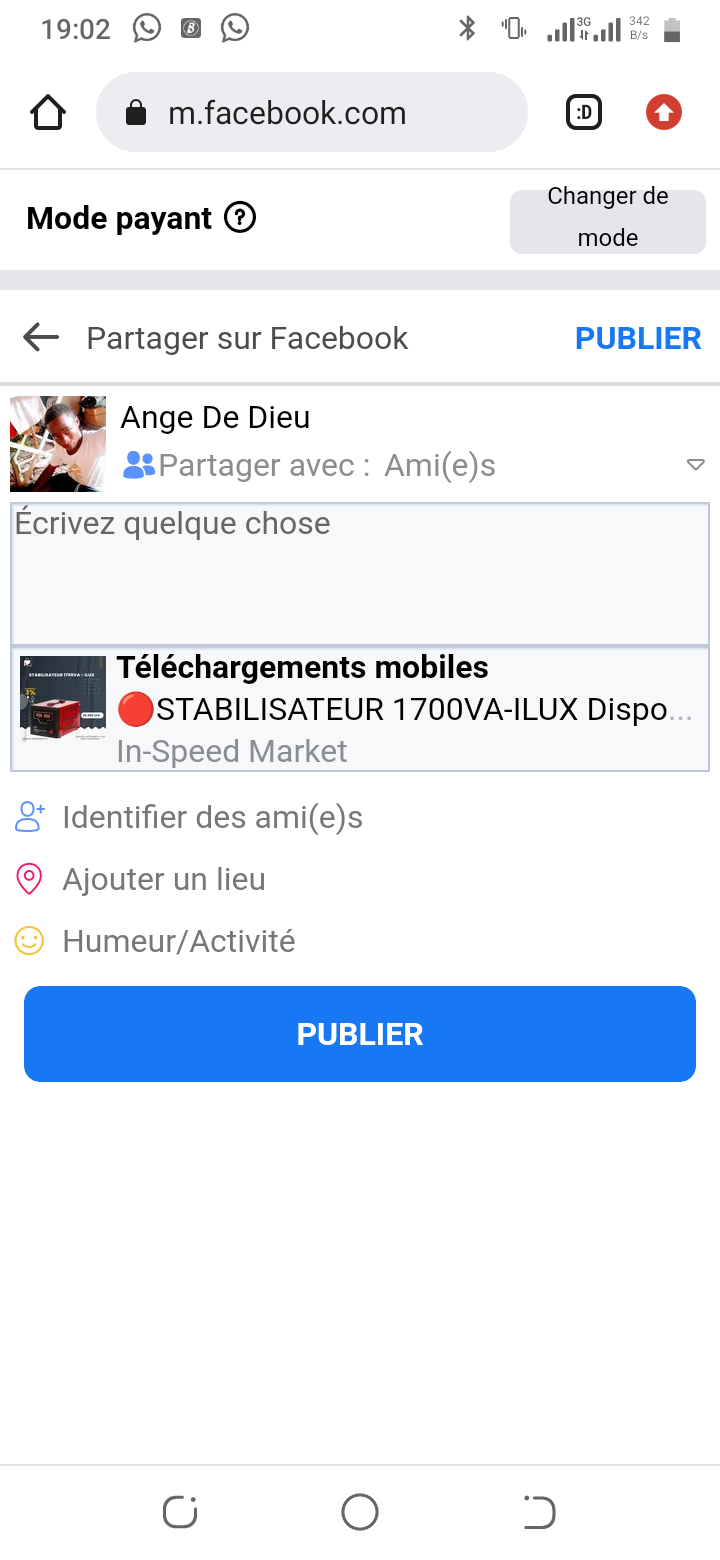Open the browser home page icon
This screenshot has height=1560, width=720.
(x=48, y=113)
